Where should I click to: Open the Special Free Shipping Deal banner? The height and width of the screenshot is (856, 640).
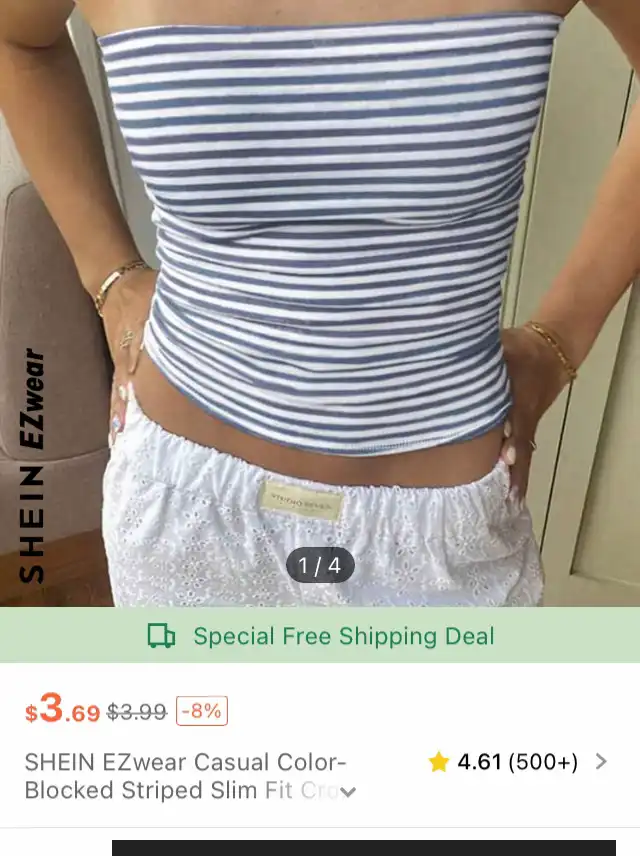pyautogui.click(x=320, y=636)
